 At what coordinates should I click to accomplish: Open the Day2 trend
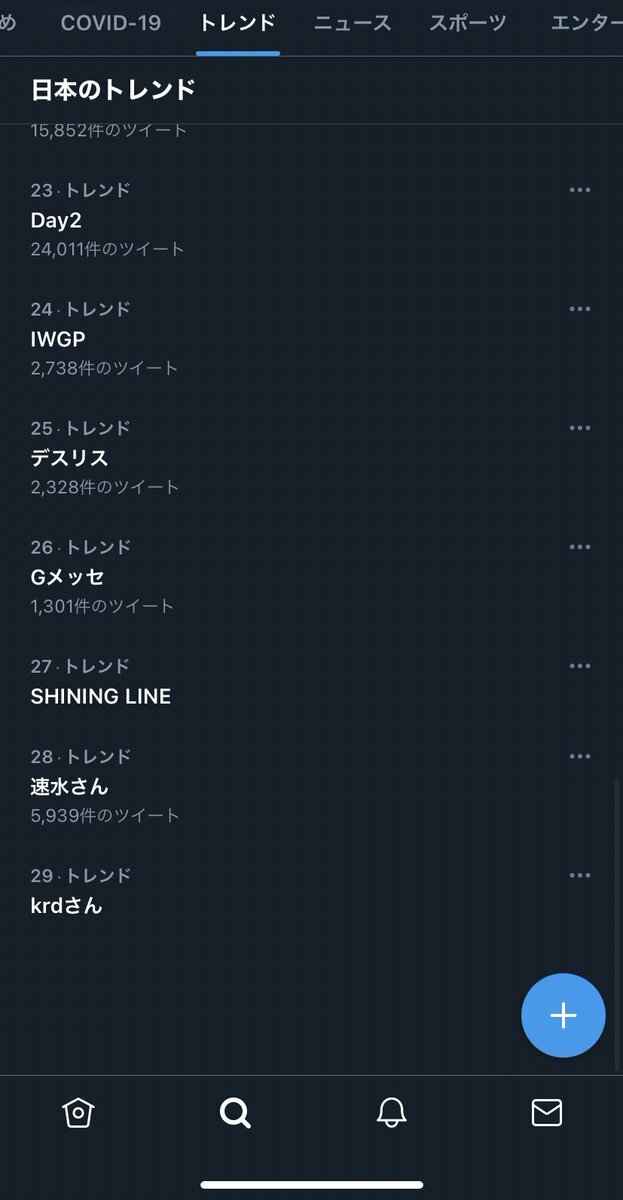[56, 220]
